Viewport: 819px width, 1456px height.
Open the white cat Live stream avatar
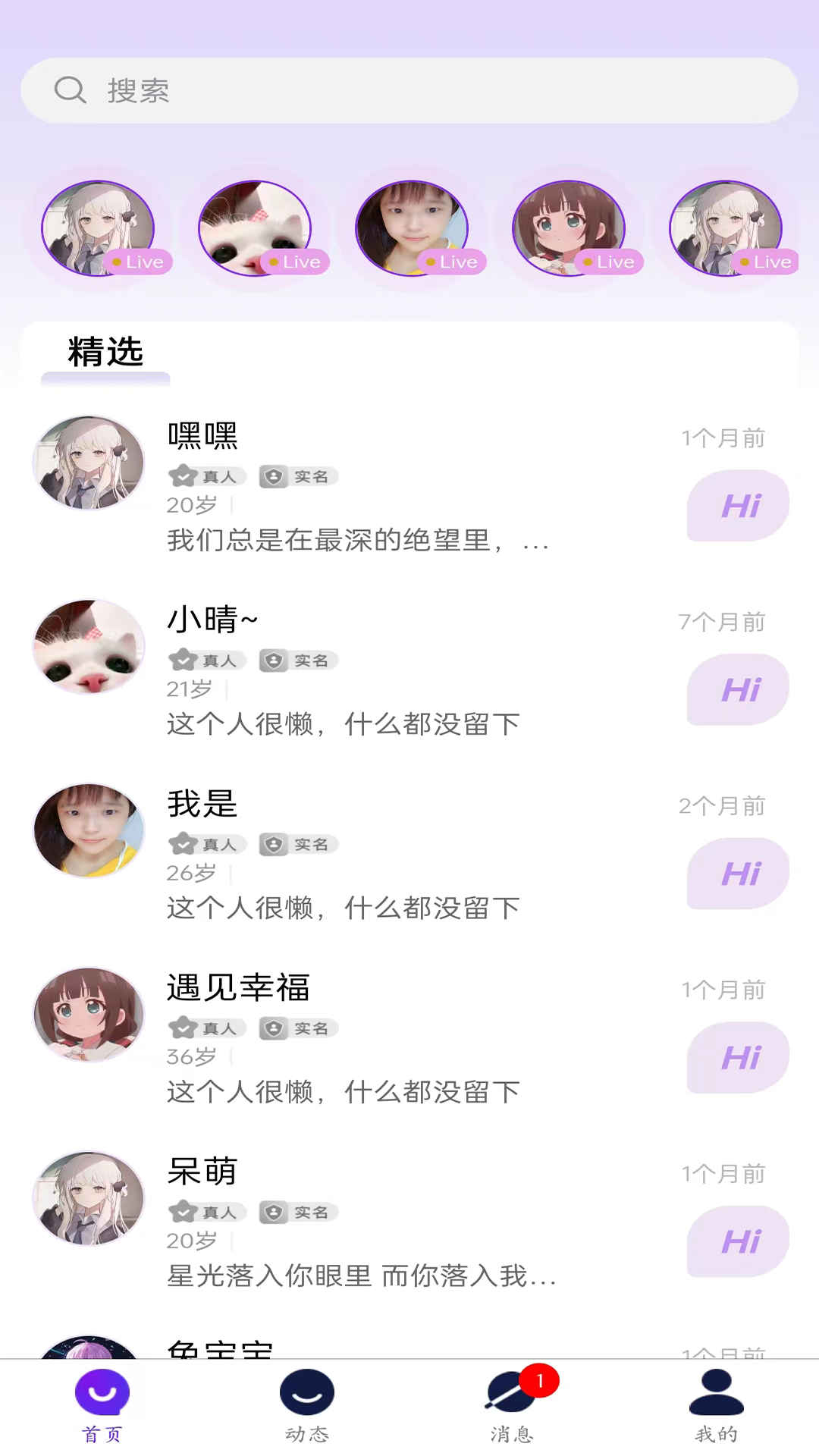255,227
